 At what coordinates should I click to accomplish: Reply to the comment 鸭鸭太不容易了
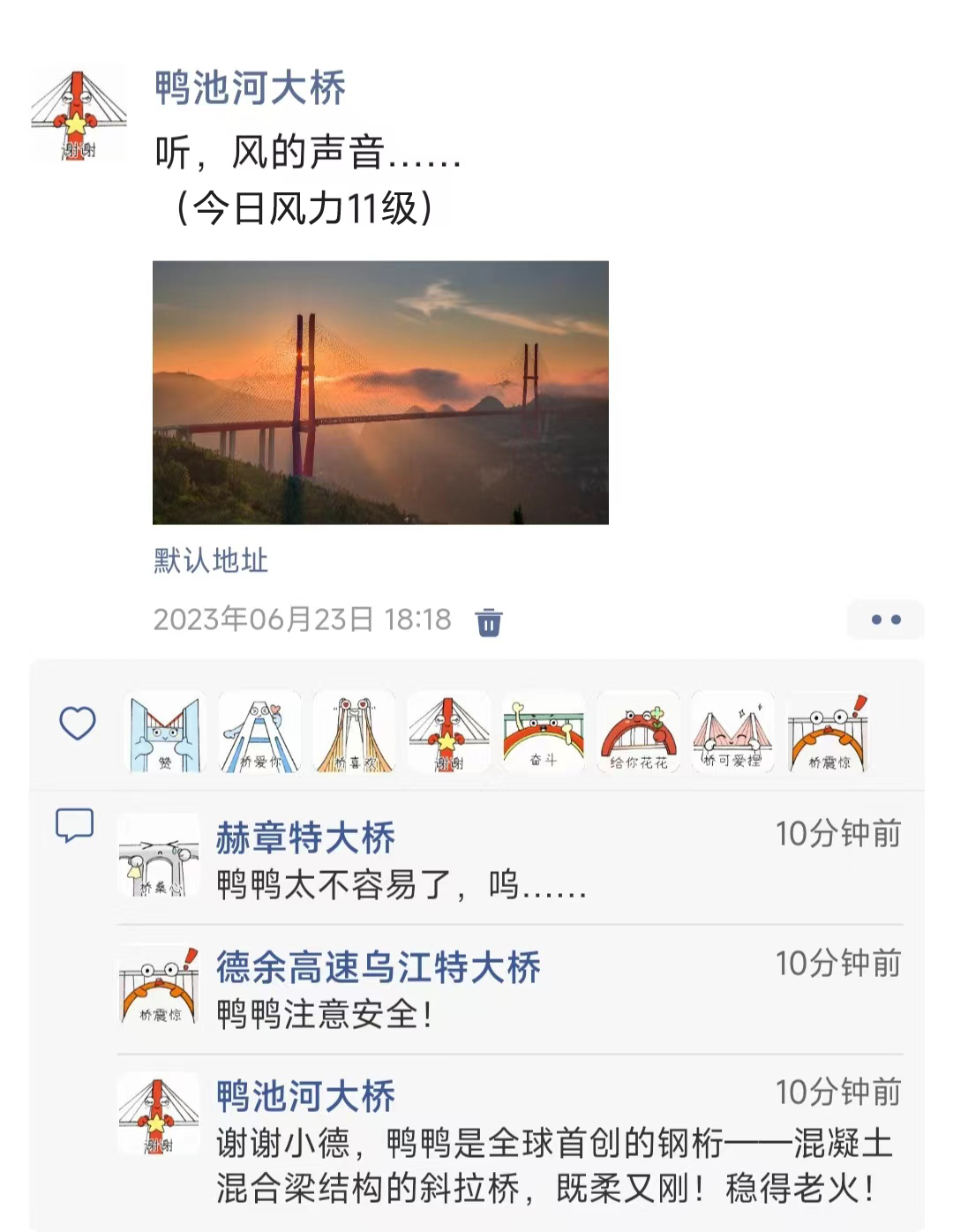(x=401, y=884)
